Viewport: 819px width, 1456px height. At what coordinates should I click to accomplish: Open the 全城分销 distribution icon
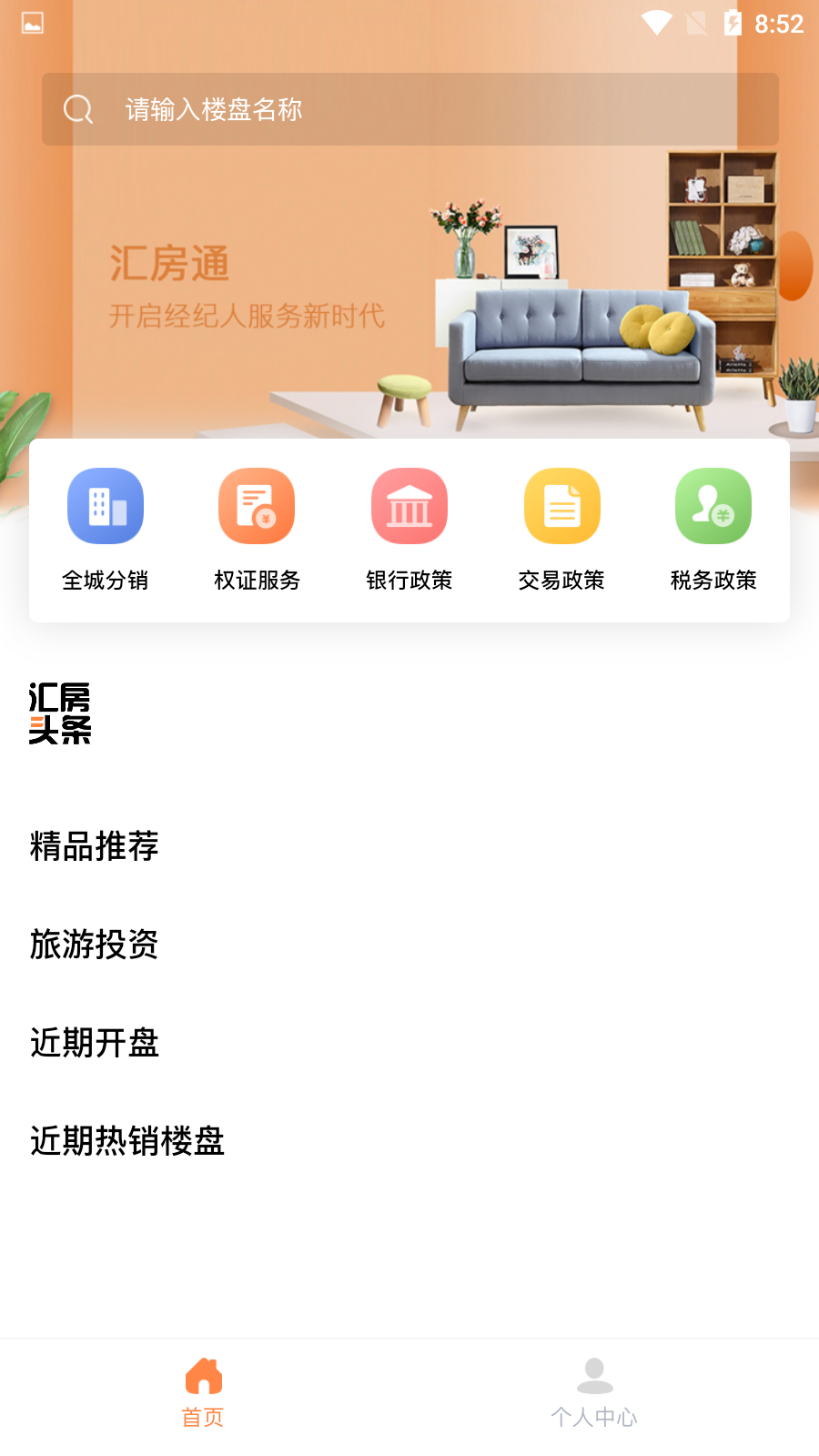pos(105,505)
